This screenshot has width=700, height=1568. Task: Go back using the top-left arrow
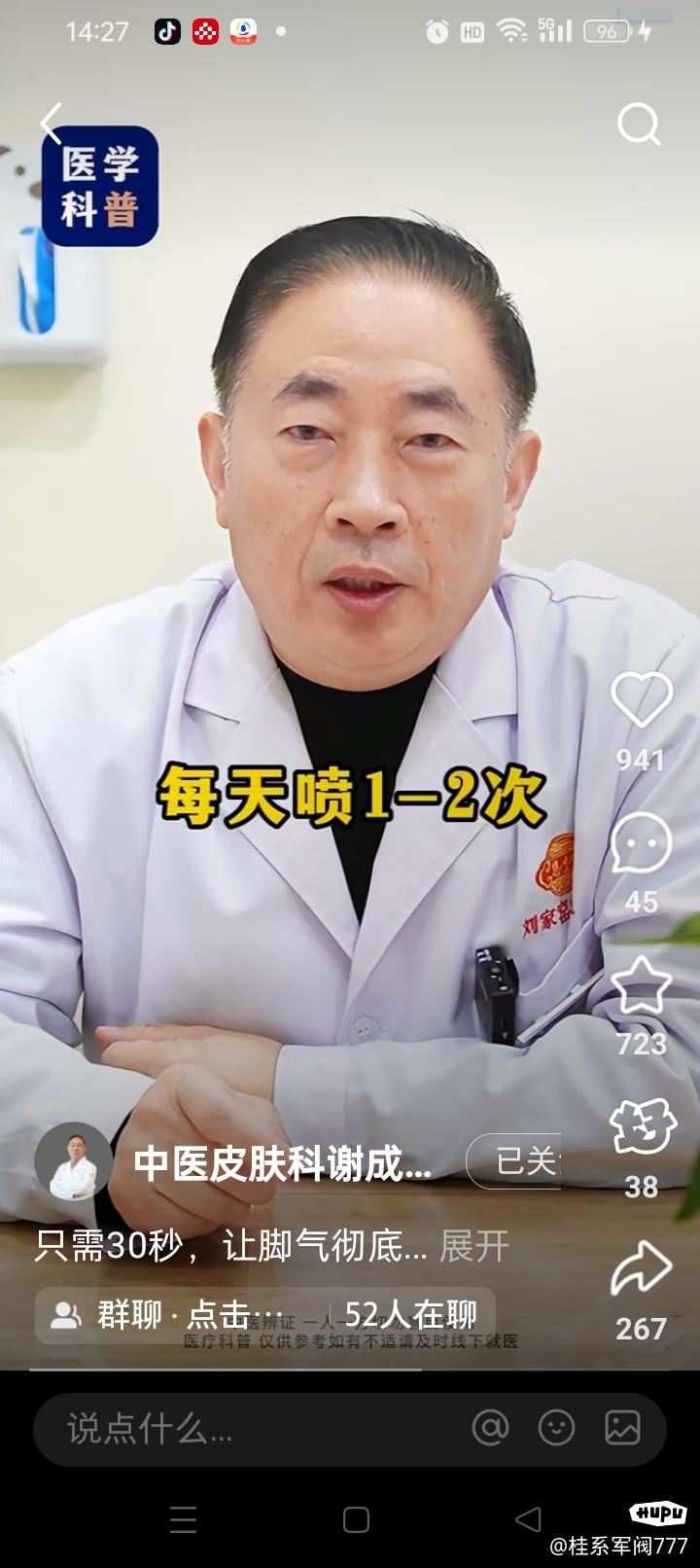click(x=51, y=124)
